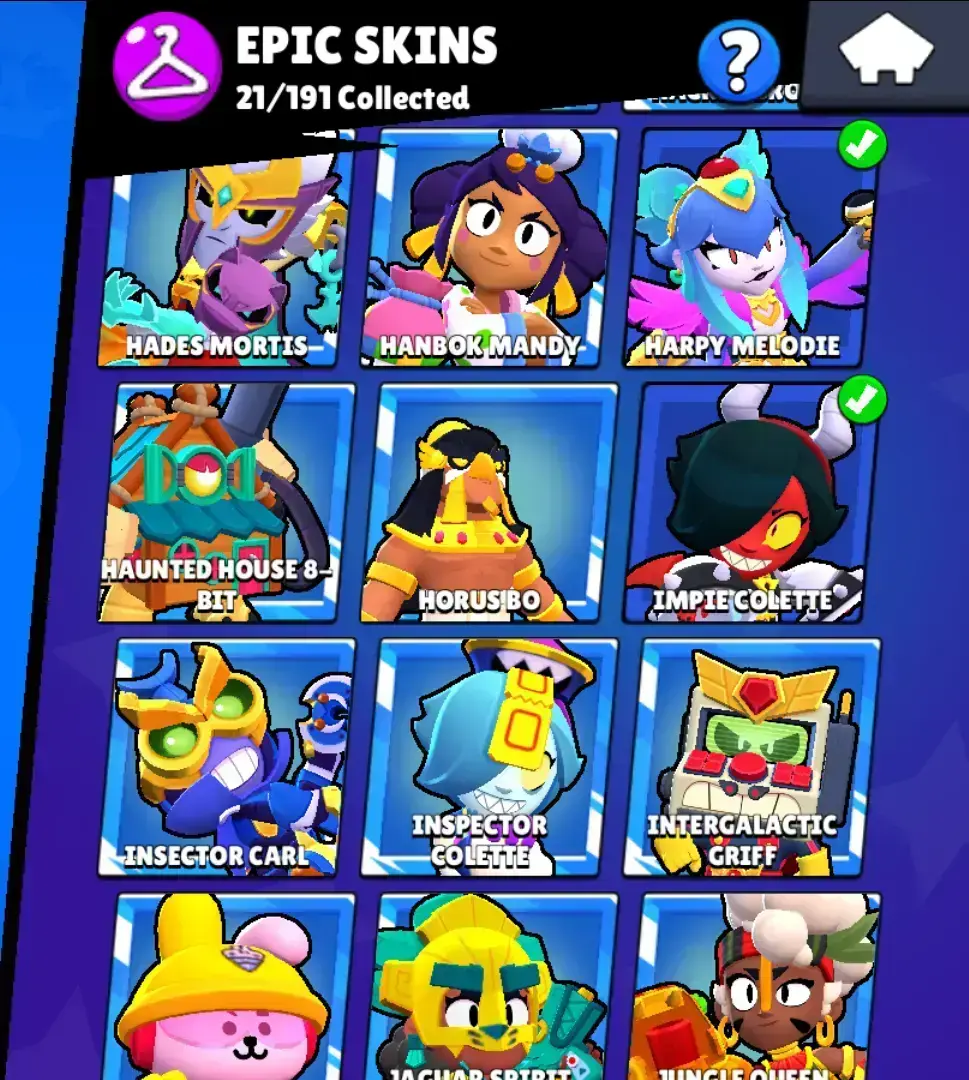
Task: Select the Inspector Colette skin
Action: 490,757
